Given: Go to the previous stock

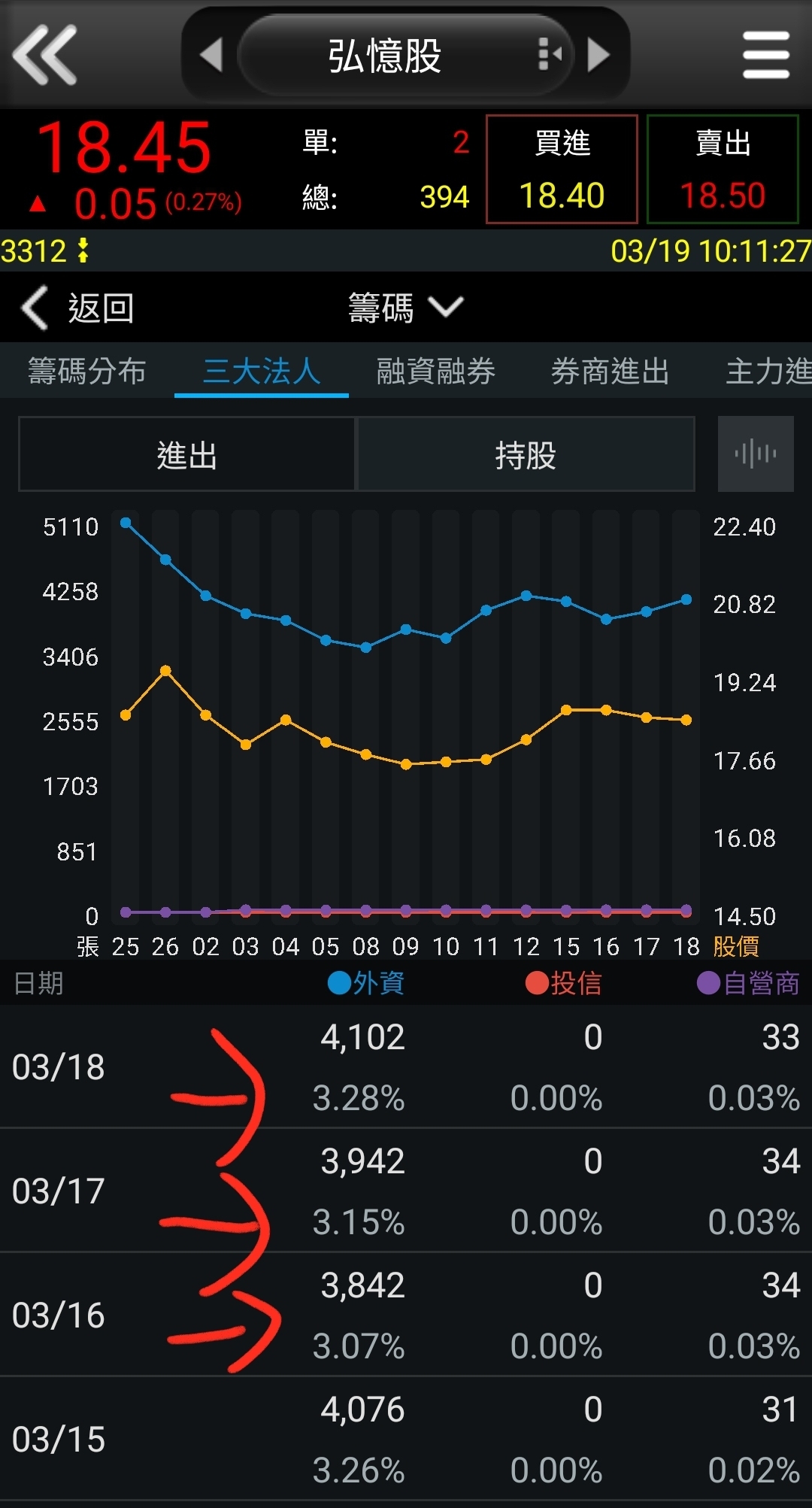Looking at the screenshot, I should point(211,55).
